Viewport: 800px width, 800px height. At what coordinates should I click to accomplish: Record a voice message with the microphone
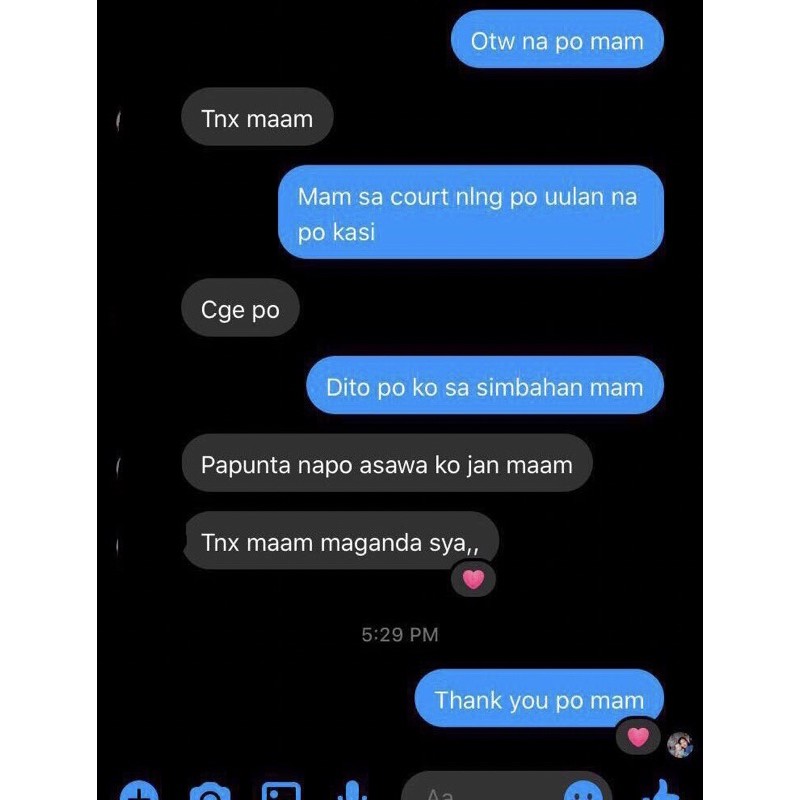[x=352, y=790]
